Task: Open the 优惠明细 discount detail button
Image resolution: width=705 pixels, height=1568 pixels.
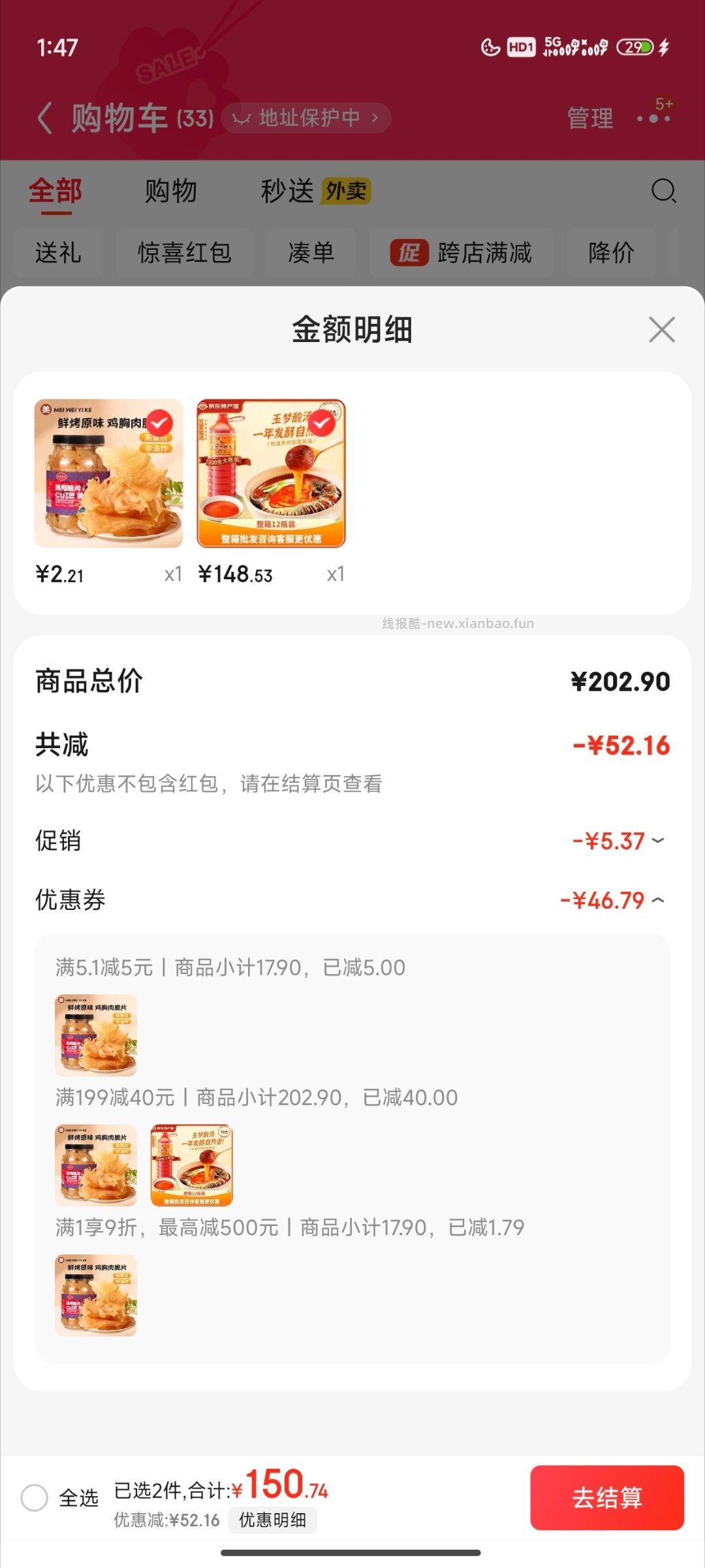Action: [x=274, y=1520]
